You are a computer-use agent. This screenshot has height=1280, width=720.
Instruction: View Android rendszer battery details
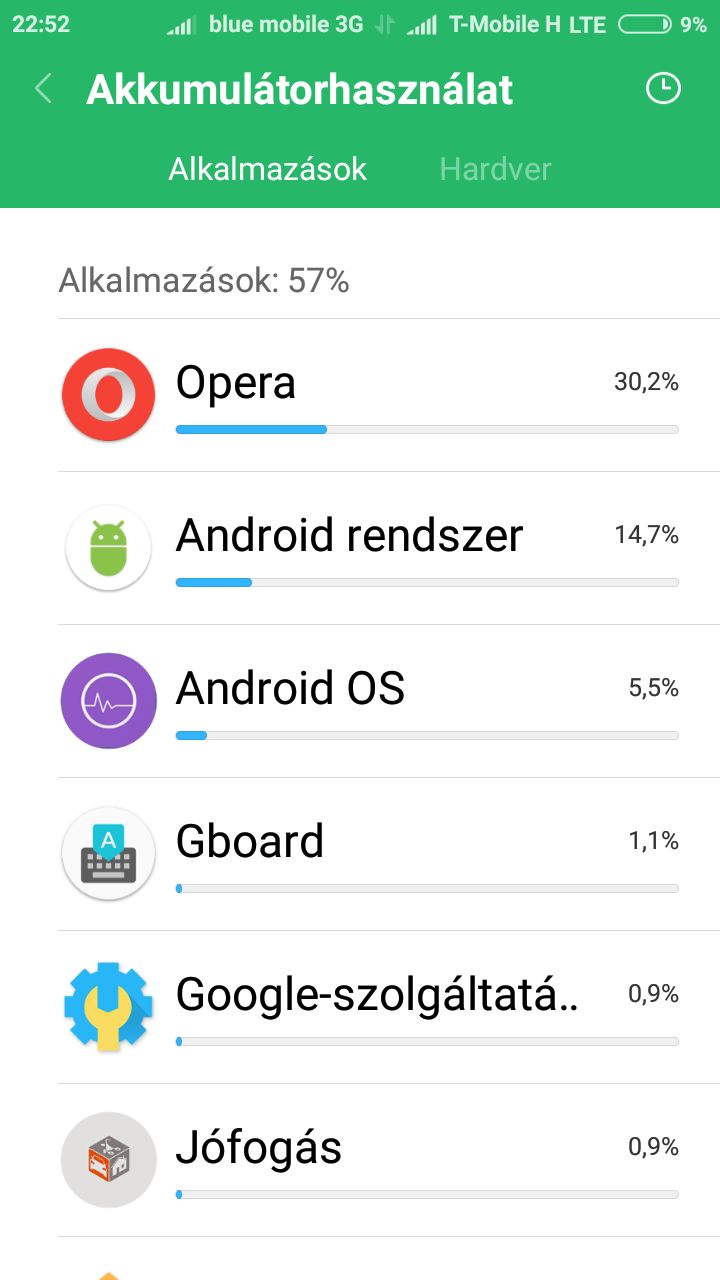click(x=360, y=548)
